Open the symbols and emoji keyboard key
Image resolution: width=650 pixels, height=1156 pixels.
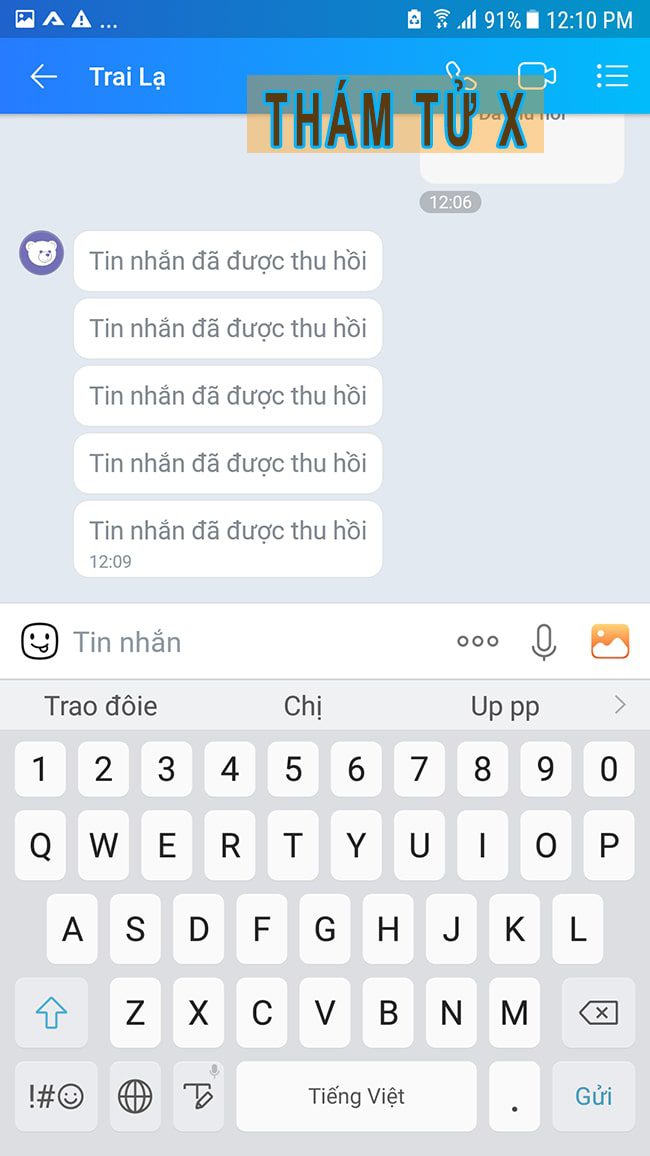(56, 1096)
